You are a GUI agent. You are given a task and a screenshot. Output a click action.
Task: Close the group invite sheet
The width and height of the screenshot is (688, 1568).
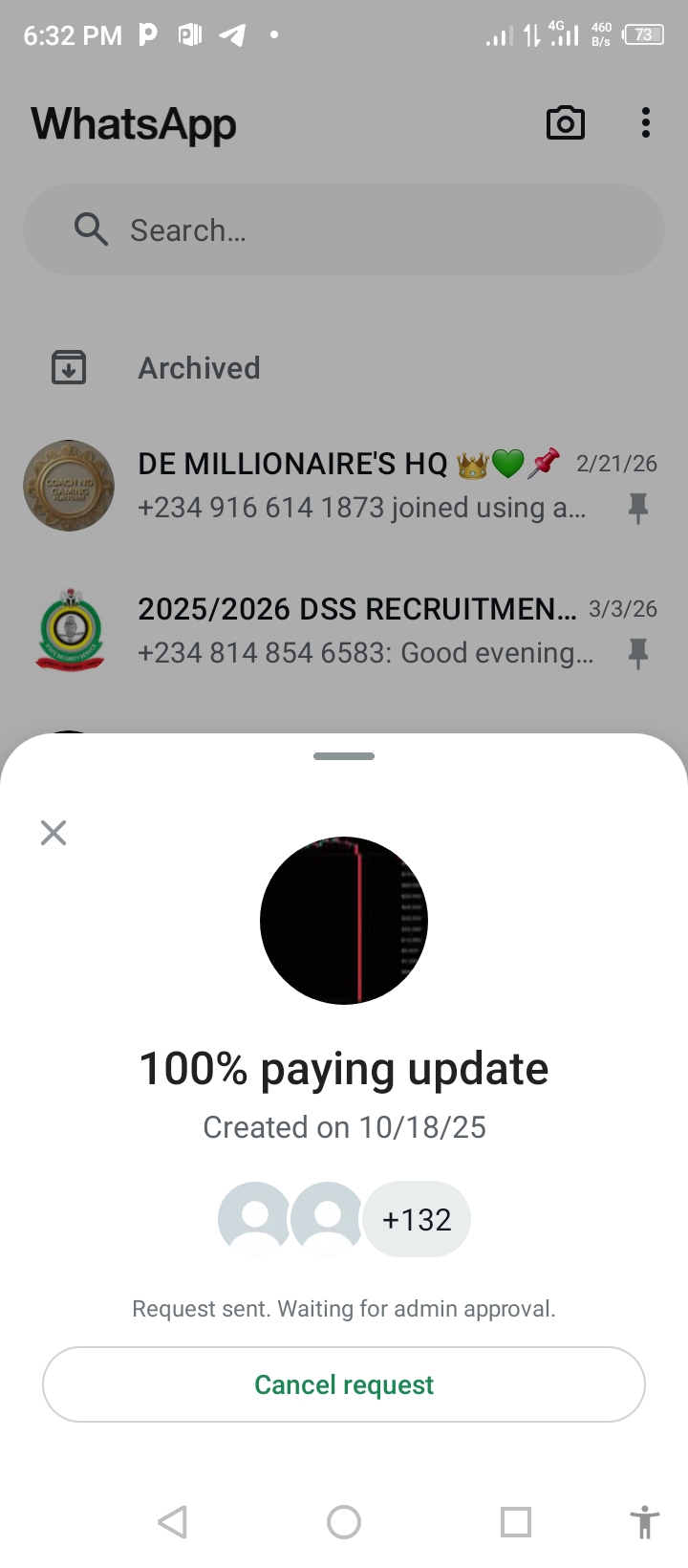coord(54,833)
